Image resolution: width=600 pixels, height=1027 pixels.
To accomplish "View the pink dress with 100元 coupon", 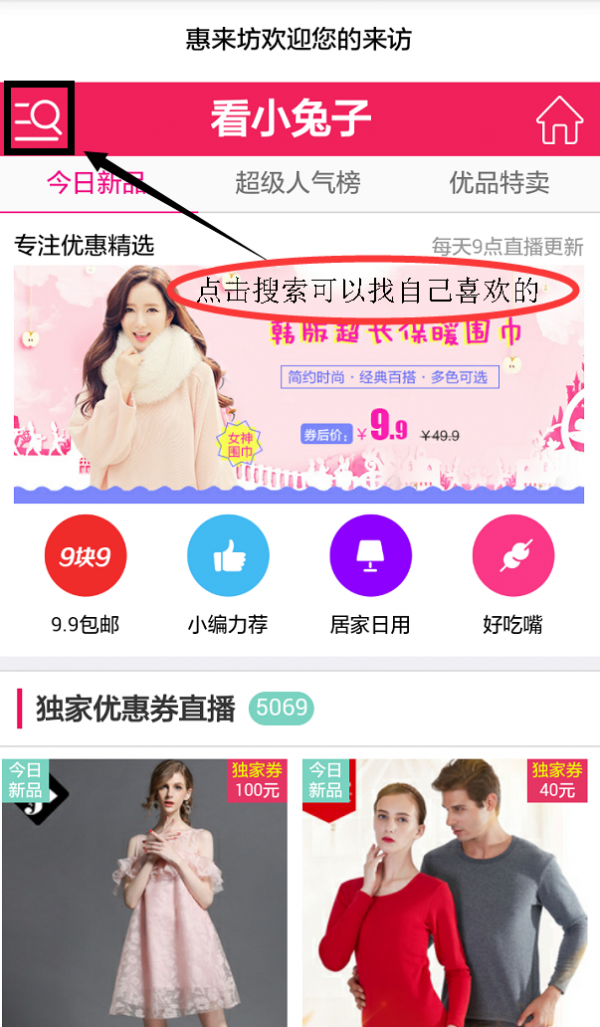I will tap(144, 890).
